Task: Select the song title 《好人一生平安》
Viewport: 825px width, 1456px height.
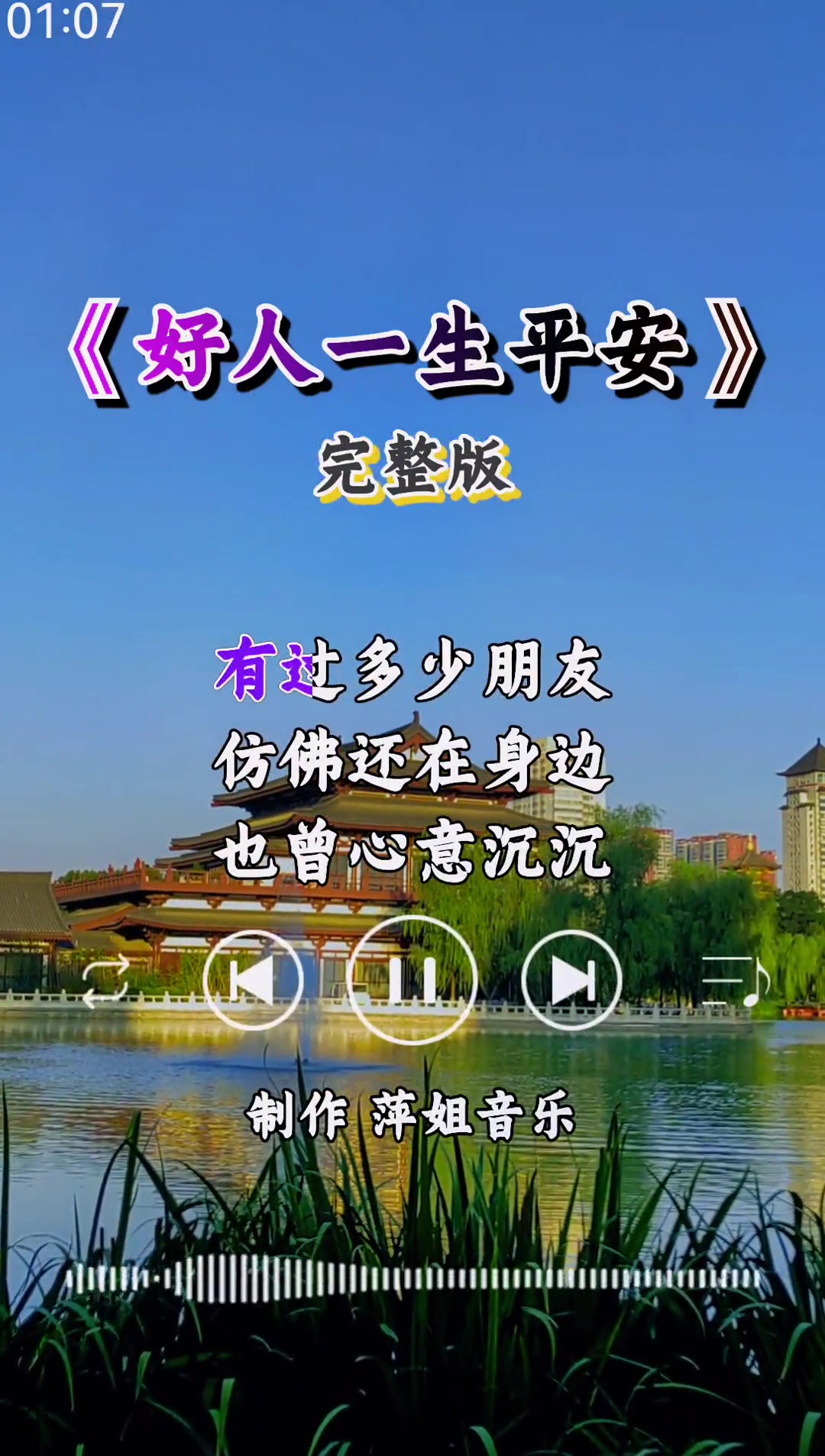Action: [x=412, y=353]
